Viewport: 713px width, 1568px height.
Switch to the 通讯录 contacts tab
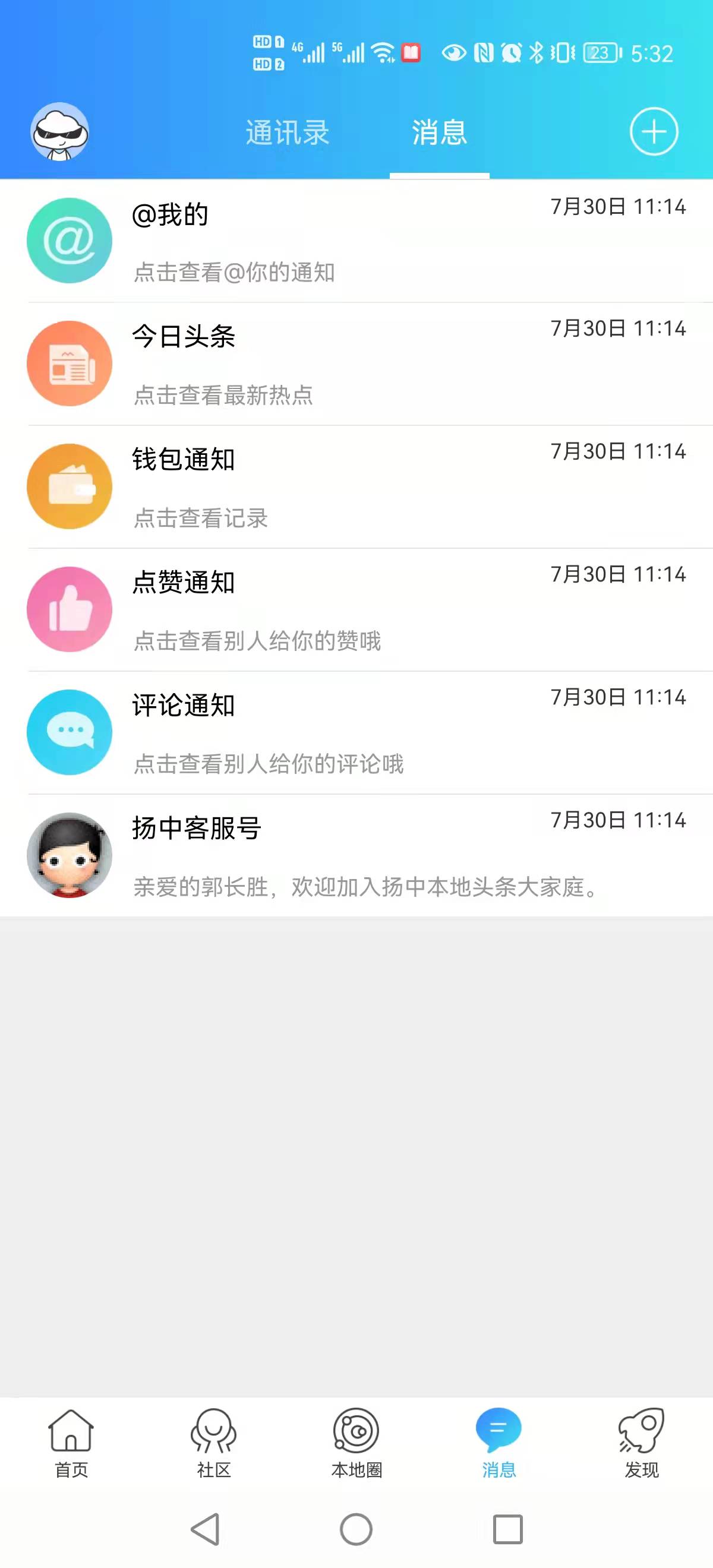(287, 132)
